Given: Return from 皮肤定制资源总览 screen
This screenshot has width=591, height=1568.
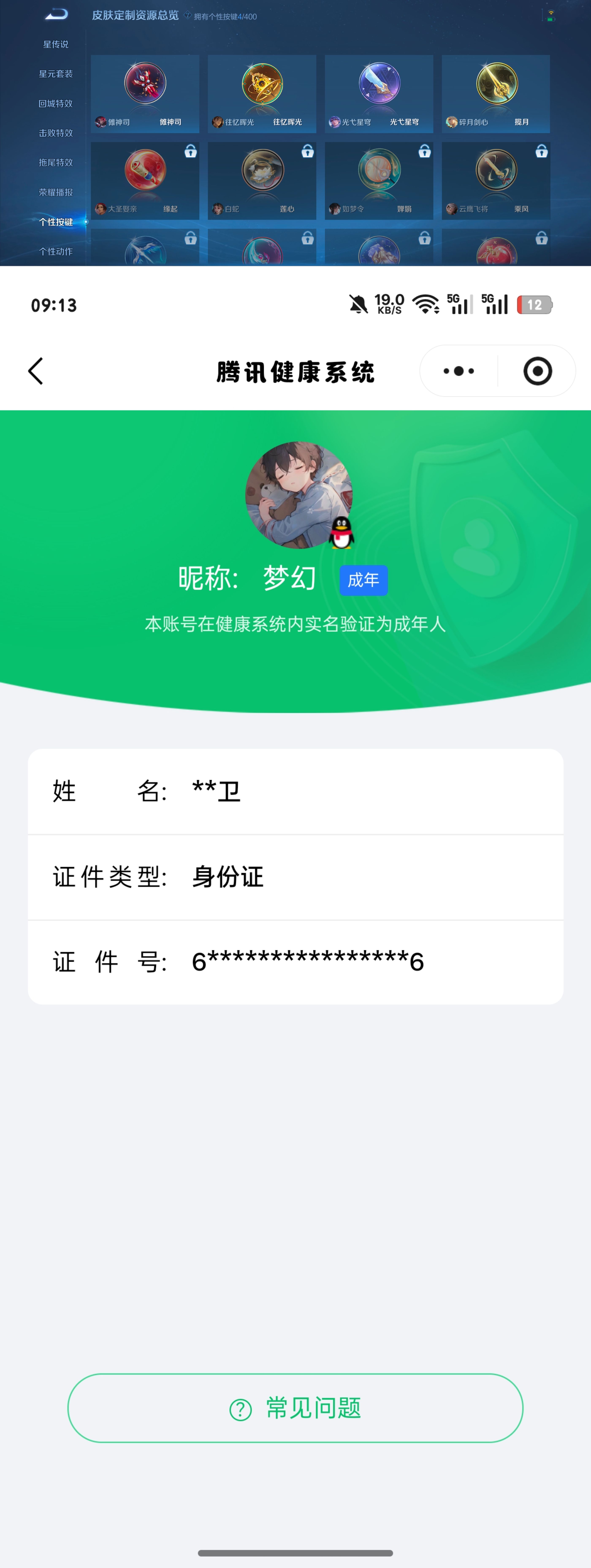Looking at the screenshot, I should [x=57, y=15].
